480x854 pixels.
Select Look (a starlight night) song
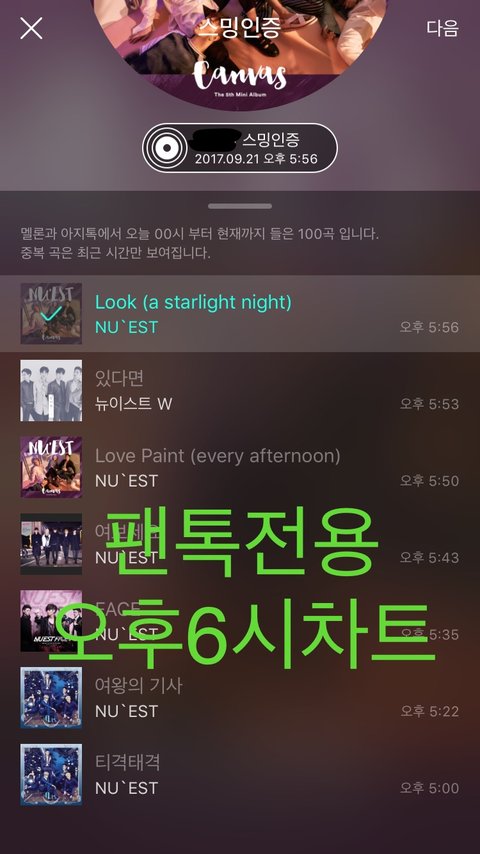click(240, 314)
